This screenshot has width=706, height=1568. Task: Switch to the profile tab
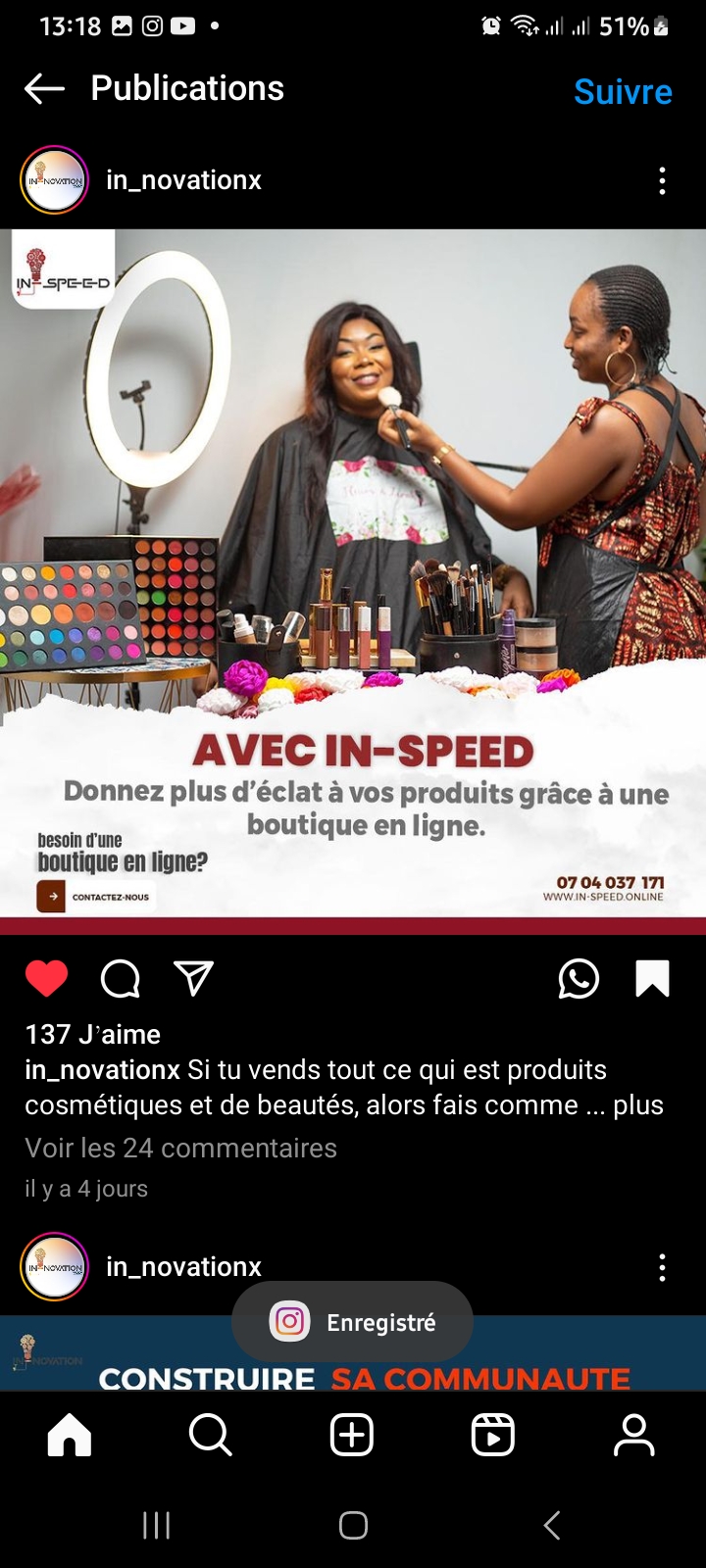[633, 1436]
